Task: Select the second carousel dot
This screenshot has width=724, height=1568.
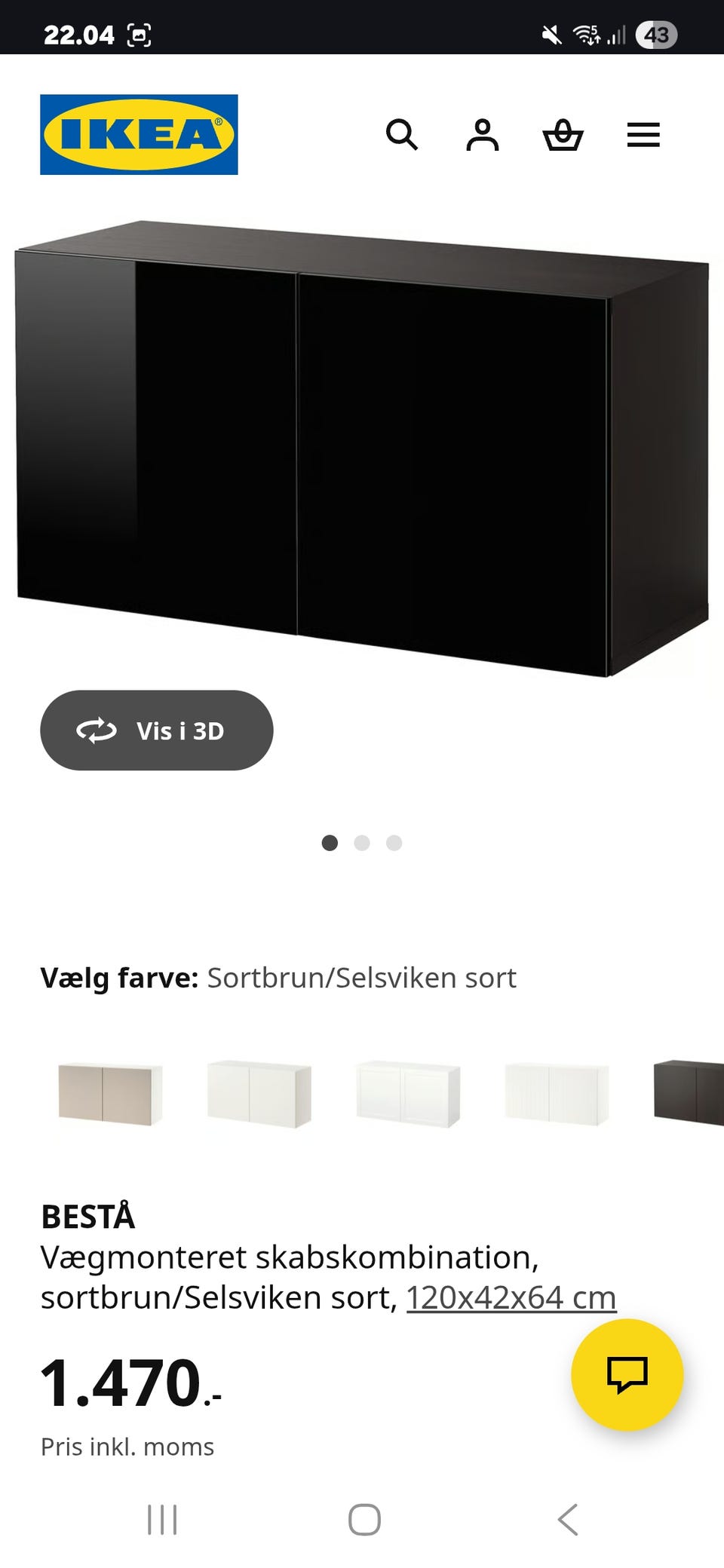Action: click(x=363, y=844)
